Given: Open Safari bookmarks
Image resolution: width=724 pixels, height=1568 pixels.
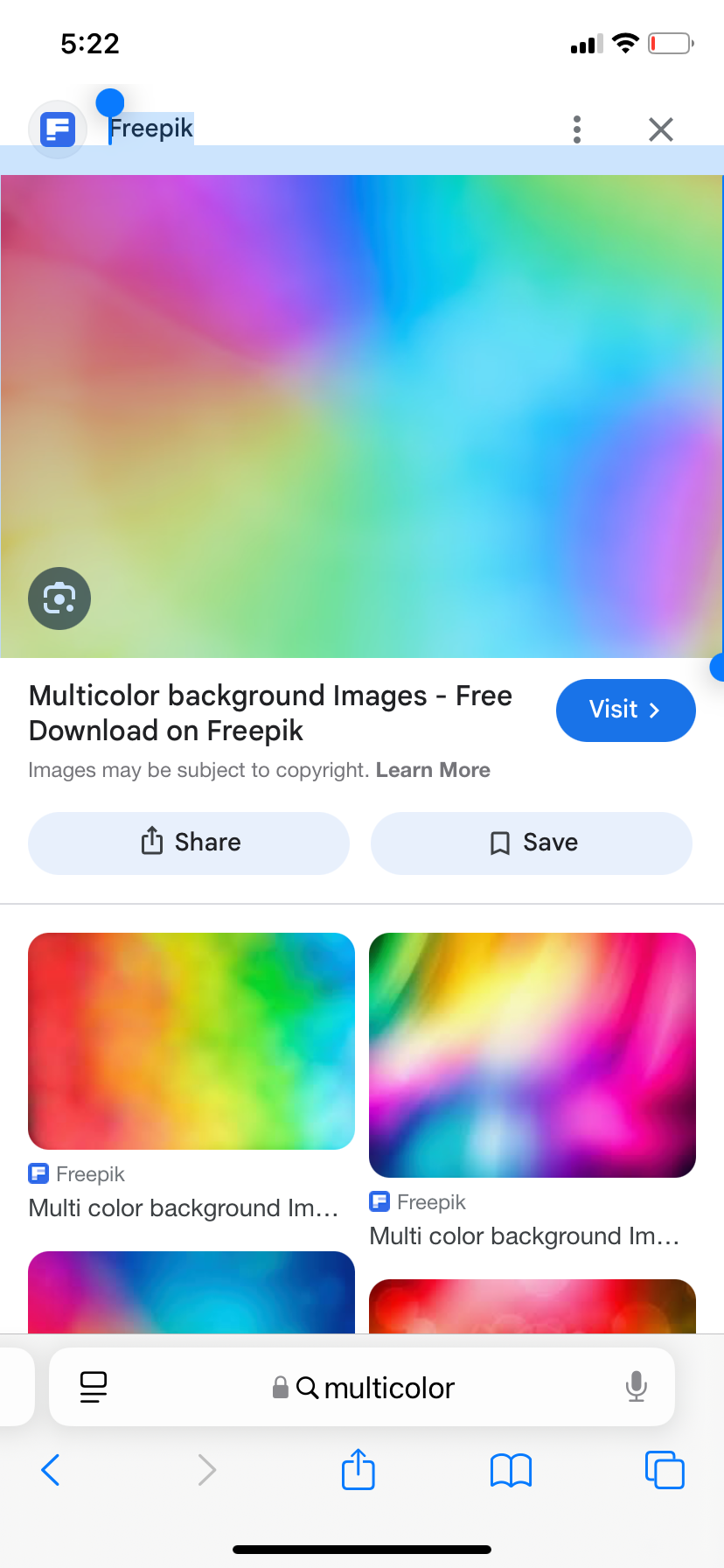Looking at the screenshot, I should 512,1470.
